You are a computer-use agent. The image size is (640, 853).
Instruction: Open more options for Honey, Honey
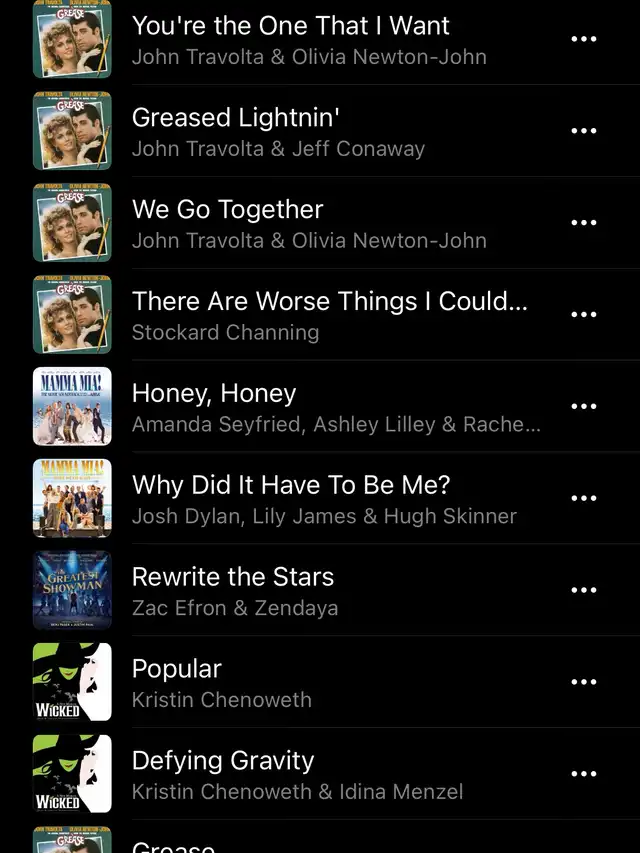(583, 406)
